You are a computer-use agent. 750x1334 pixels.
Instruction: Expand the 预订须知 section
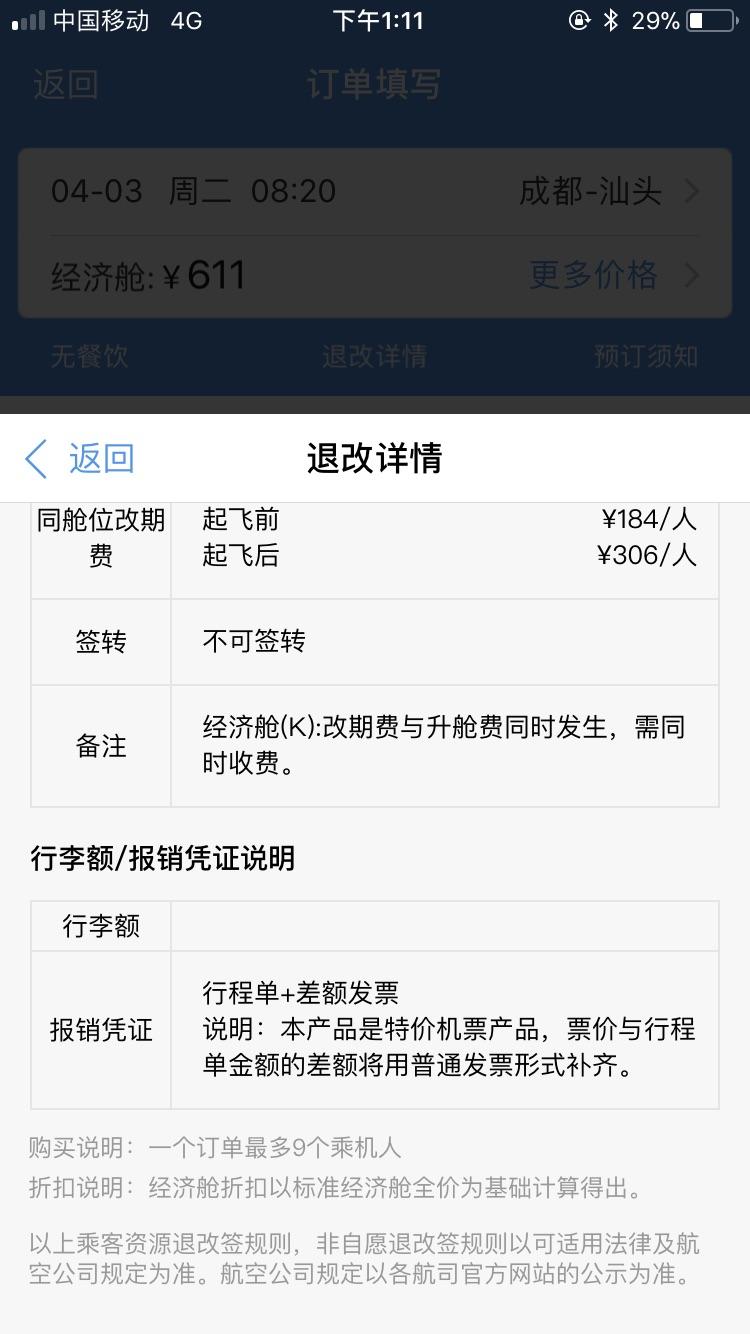pyautogui.click(x=646, y=357)
